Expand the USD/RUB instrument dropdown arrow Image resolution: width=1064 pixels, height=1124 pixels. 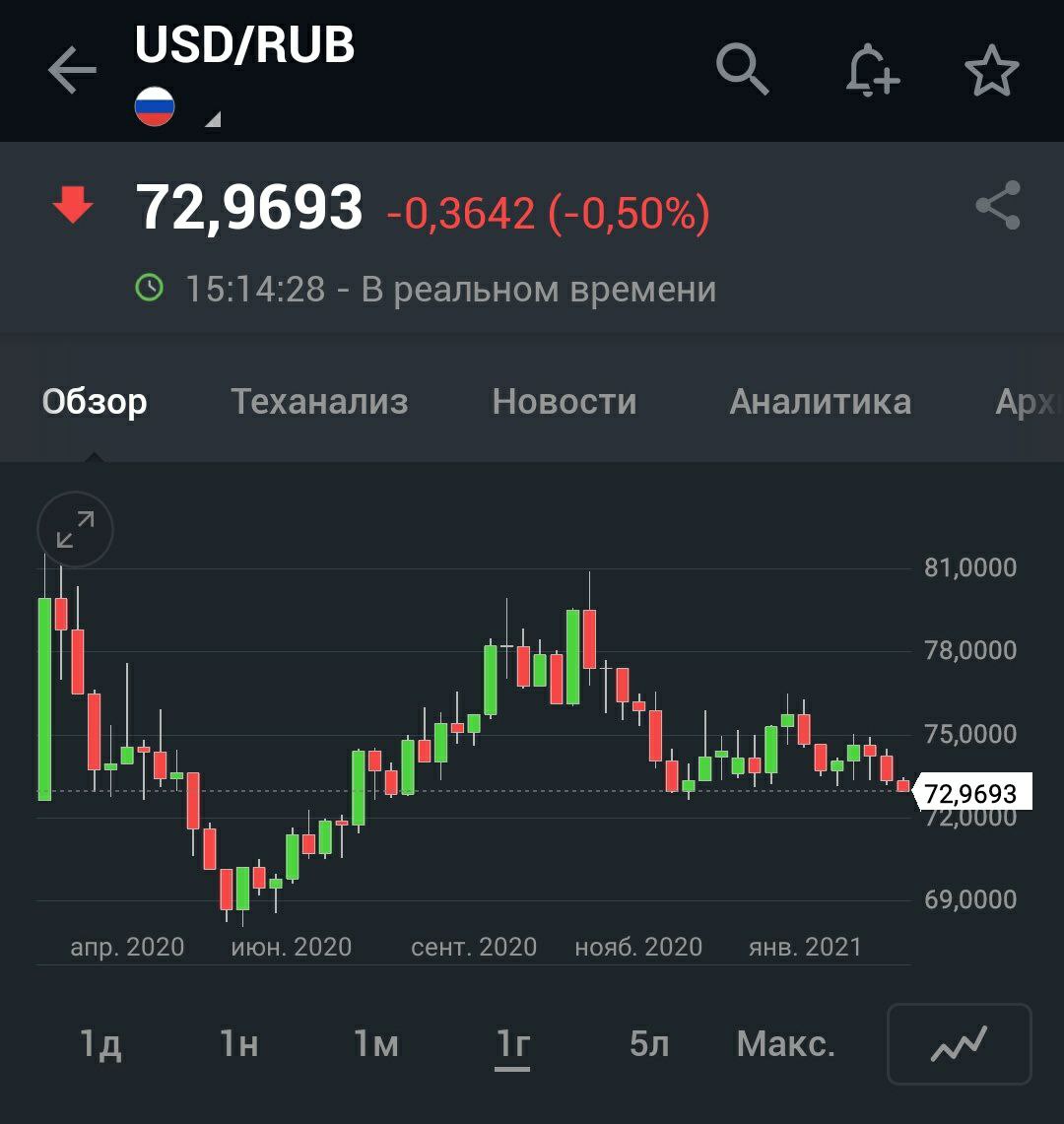(x=212, y=120)
